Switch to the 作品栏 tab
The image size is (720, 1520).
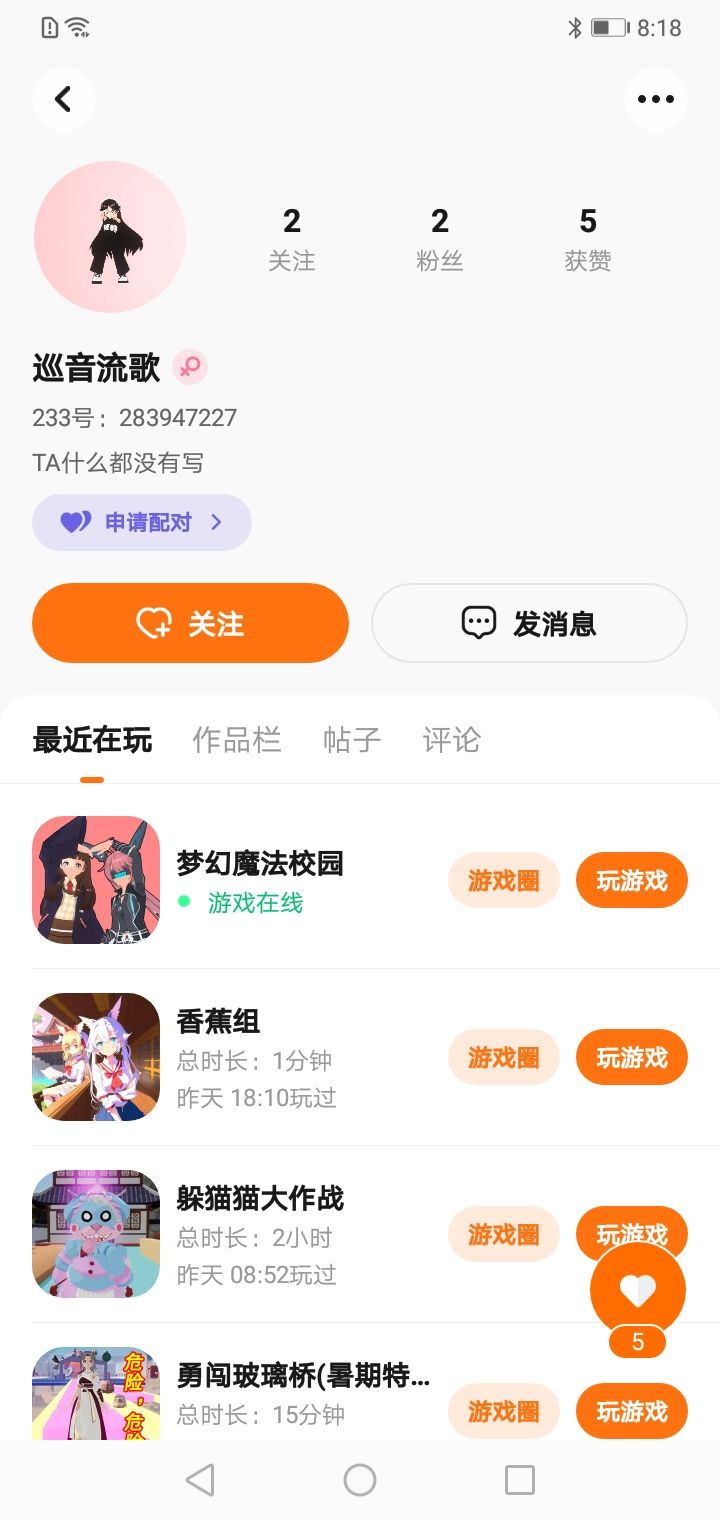237,740
